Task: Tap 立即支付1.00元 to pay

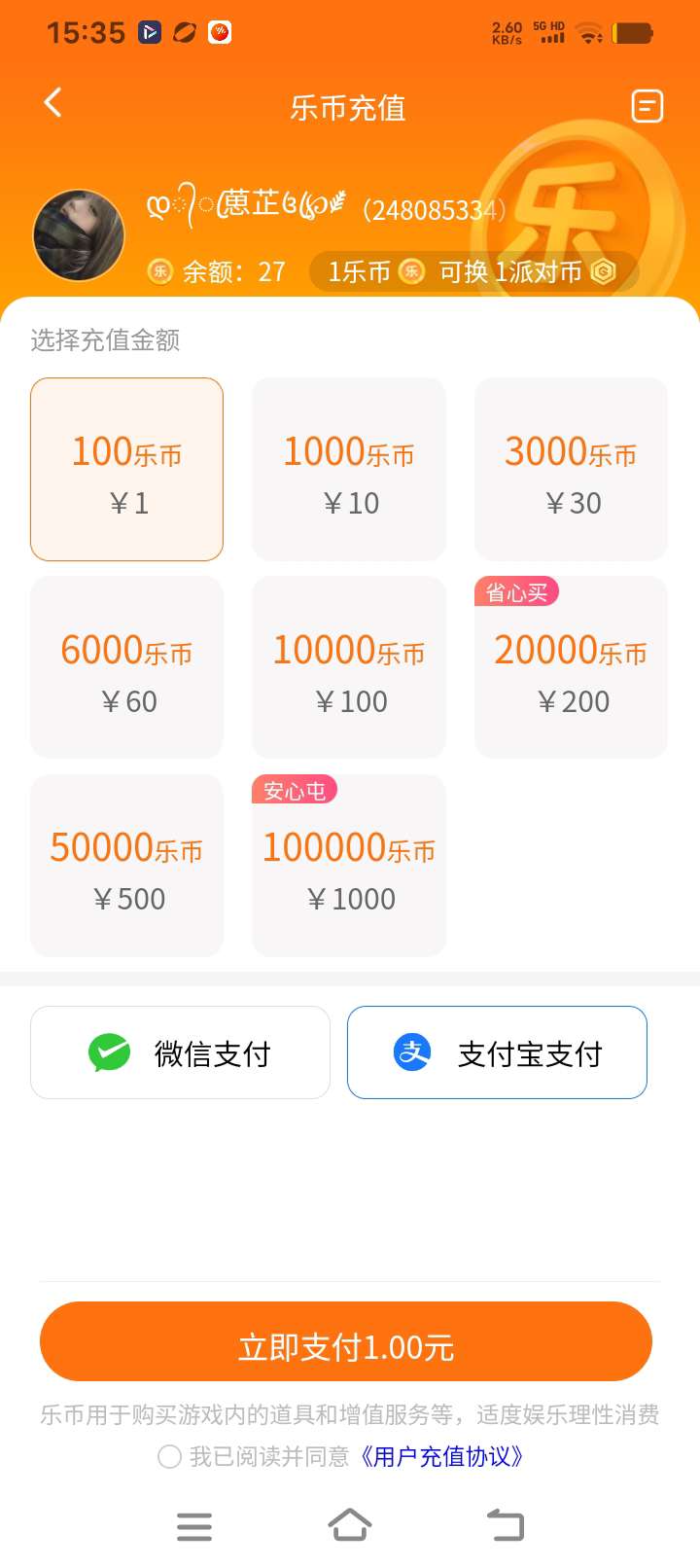Action: click(x=346, y=1341)
